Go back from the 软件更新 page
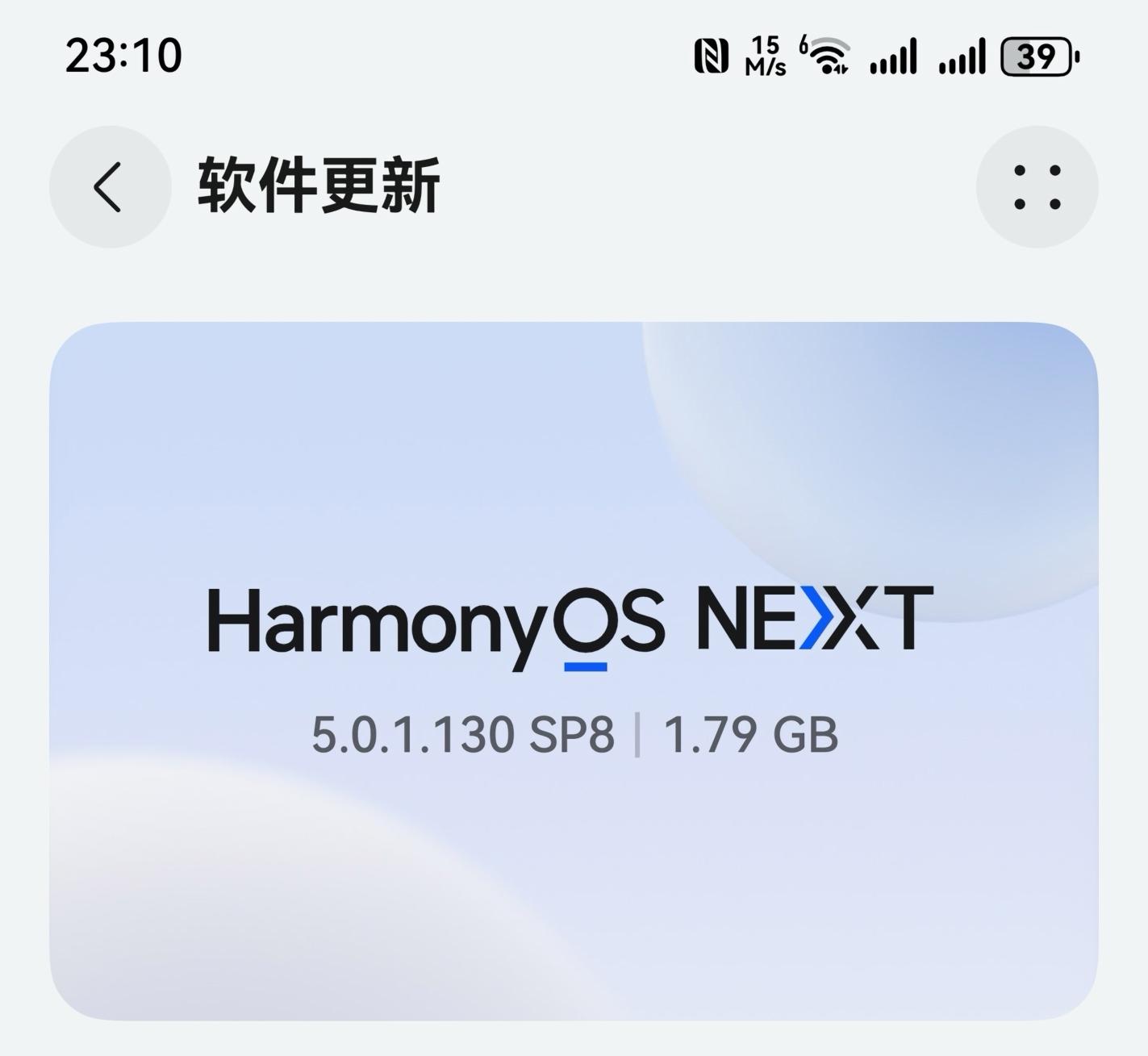 110,186
